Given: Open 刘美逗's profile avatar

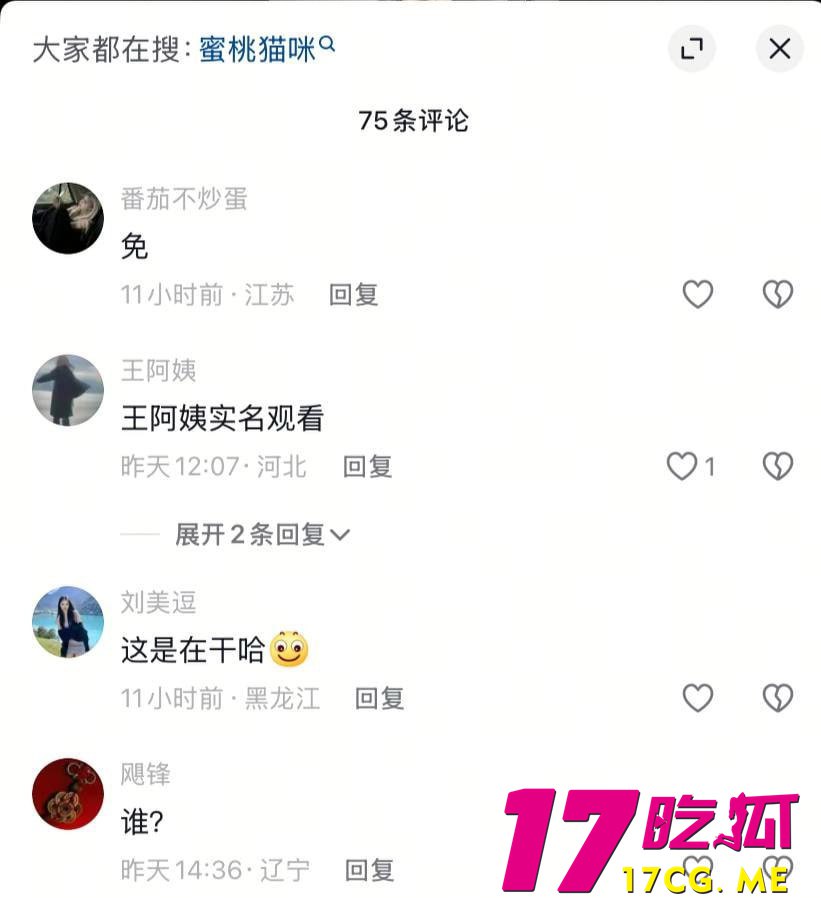Looking at the screenshot, I should click(68, 622).
